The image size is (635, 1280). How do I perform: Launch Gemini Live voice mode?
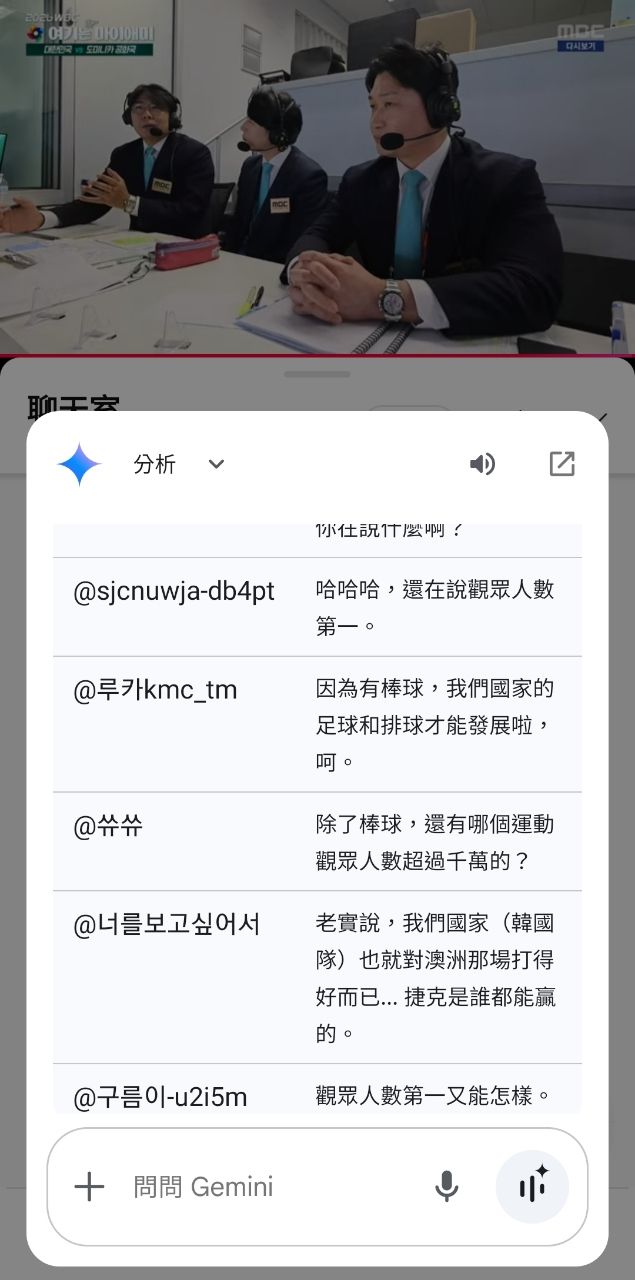point(532,1187)
